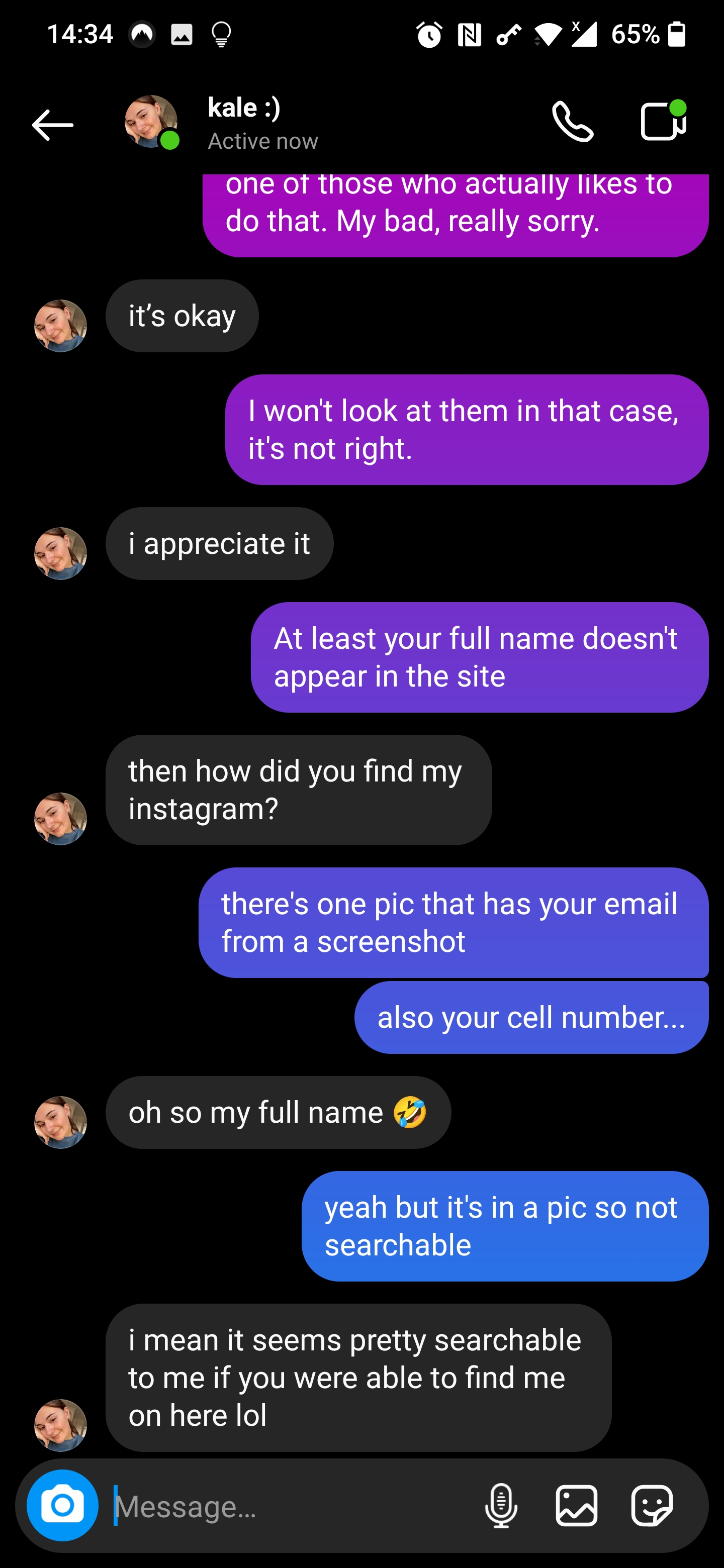This screenshot has height=1568, width=724.
Task: Open kale :) profile from header avatar
Action: (x=151, y=122)
